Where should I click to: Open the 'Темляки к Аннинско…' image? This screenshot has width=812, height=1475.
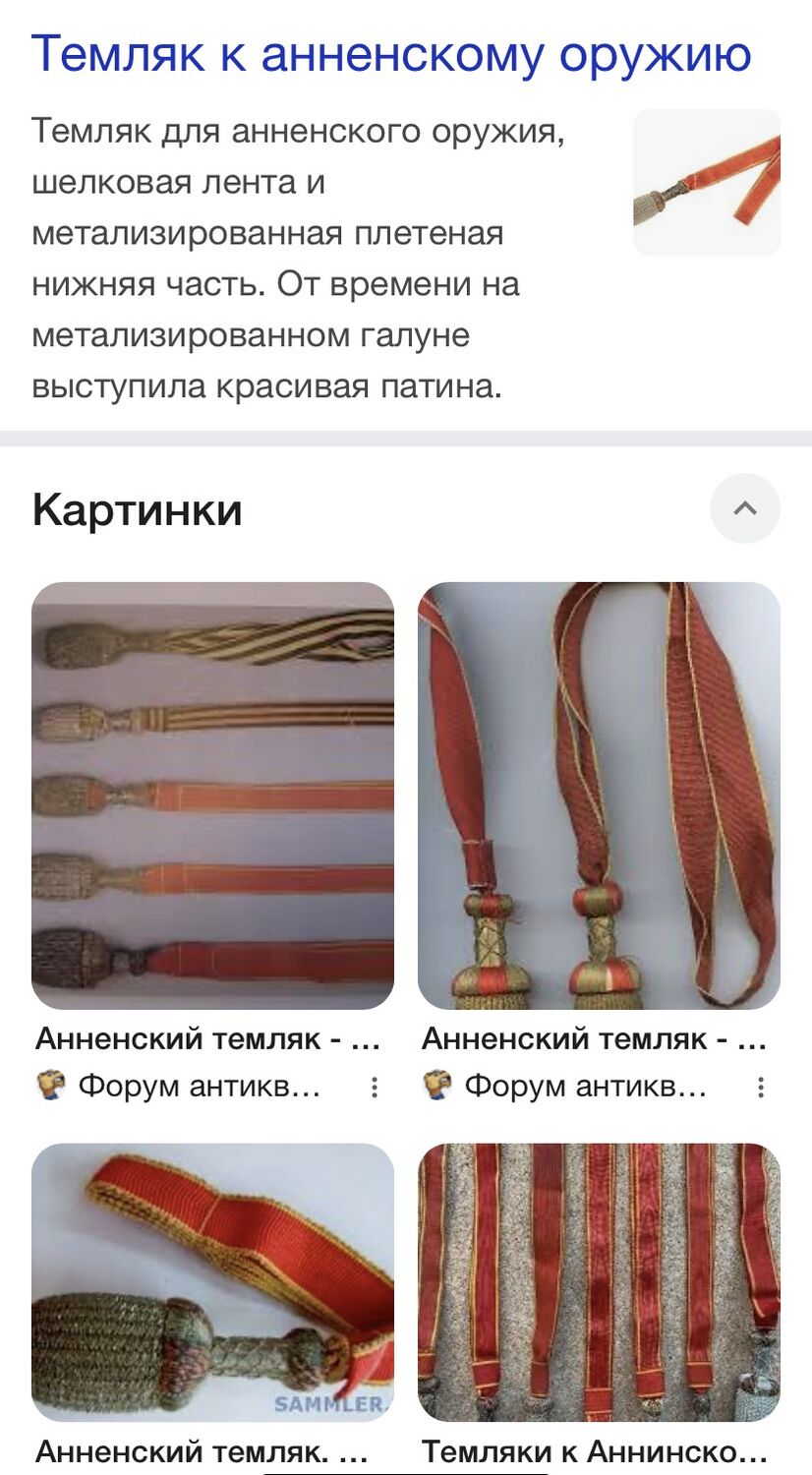point(599,1281)
